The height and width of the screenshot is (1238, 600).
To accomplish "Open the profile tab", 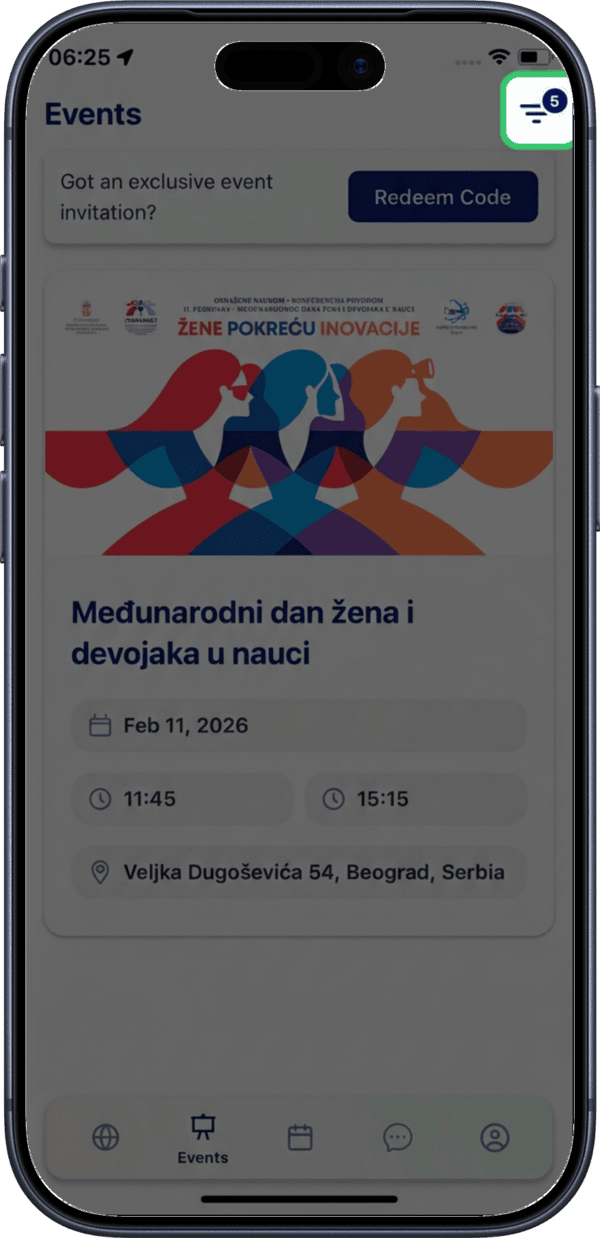I will pyautogui.click(x=495, y=1137).
